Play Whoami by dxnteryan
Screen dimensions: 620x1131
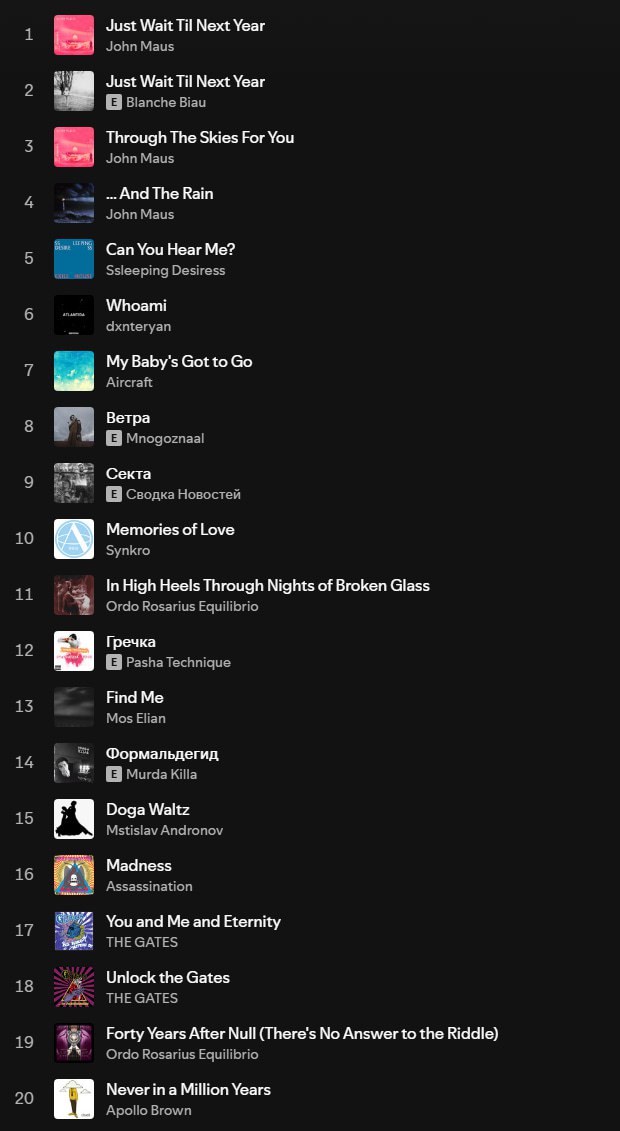[136, 305]
